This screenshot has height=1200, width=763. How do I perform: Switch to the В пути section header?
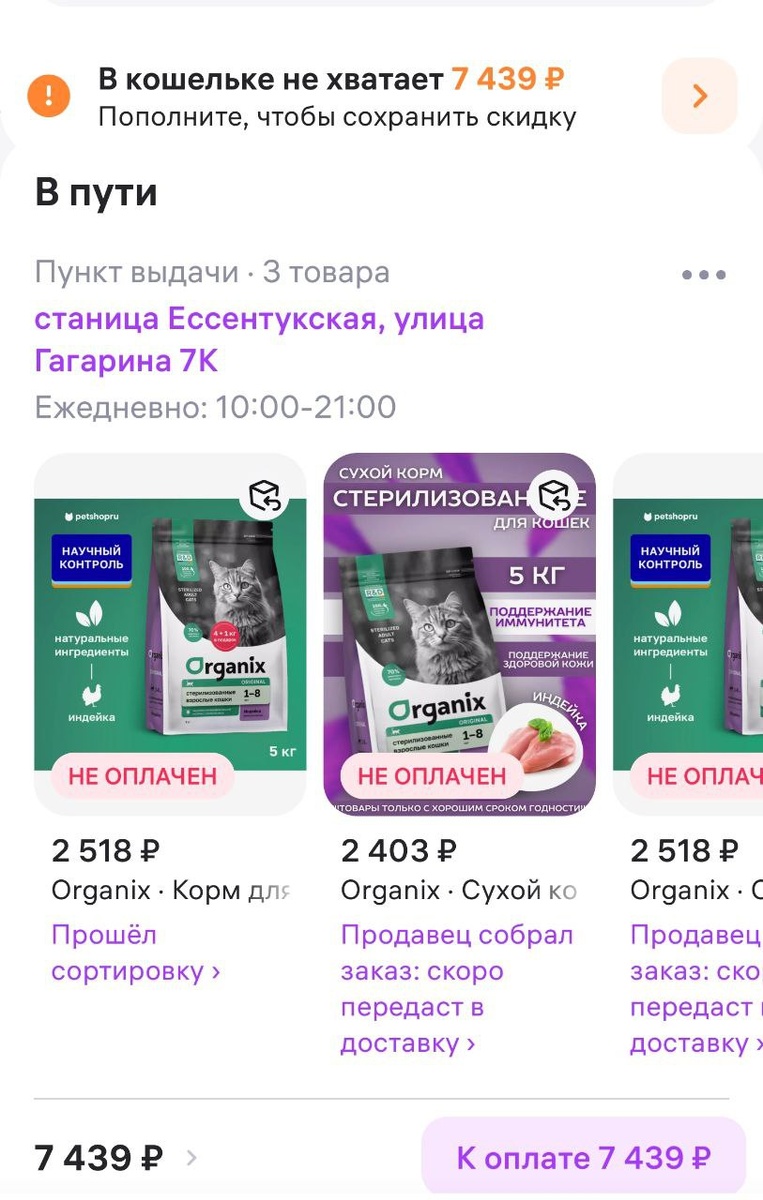coord(96,192)
